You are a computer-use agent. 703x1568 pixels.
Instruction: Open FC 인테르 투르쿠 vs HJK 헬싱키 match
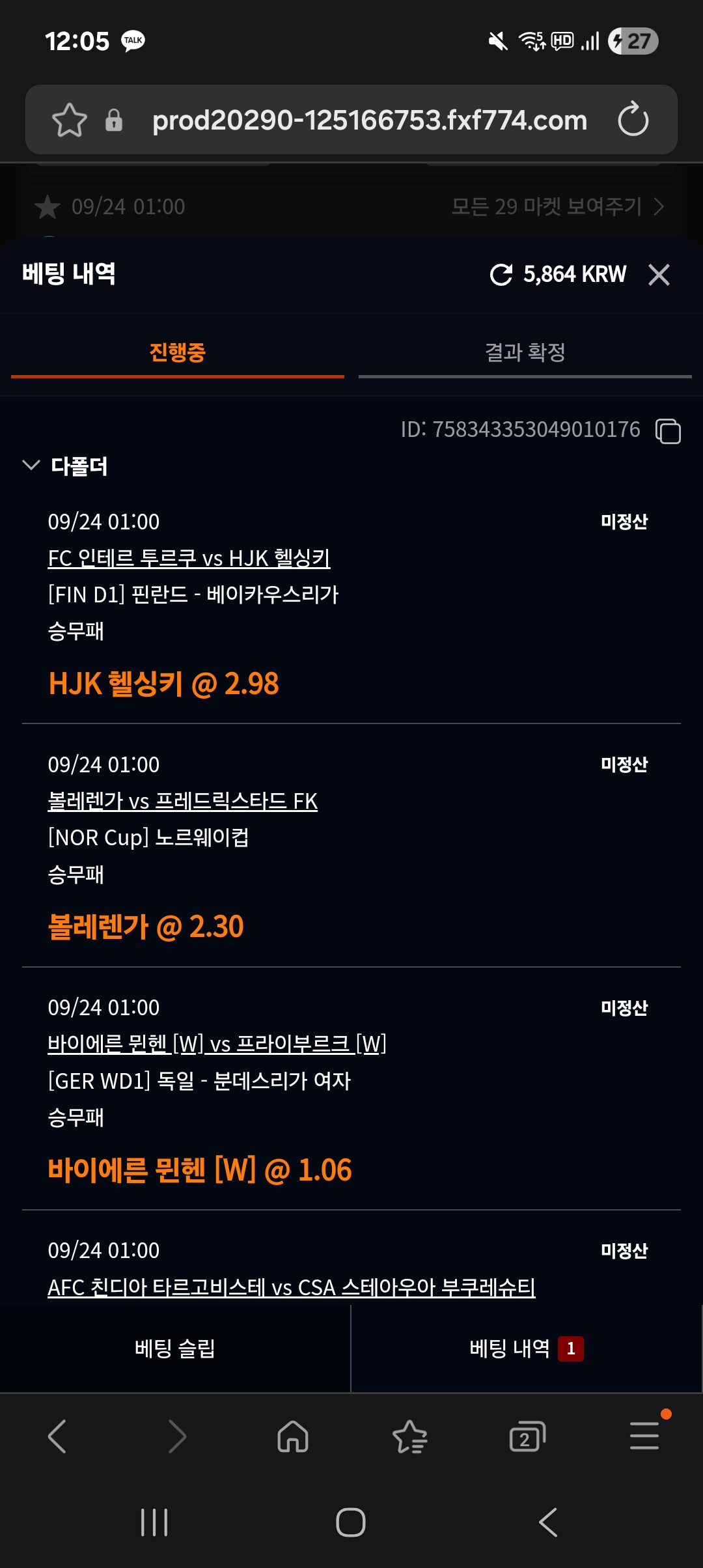tap(189, 558)
